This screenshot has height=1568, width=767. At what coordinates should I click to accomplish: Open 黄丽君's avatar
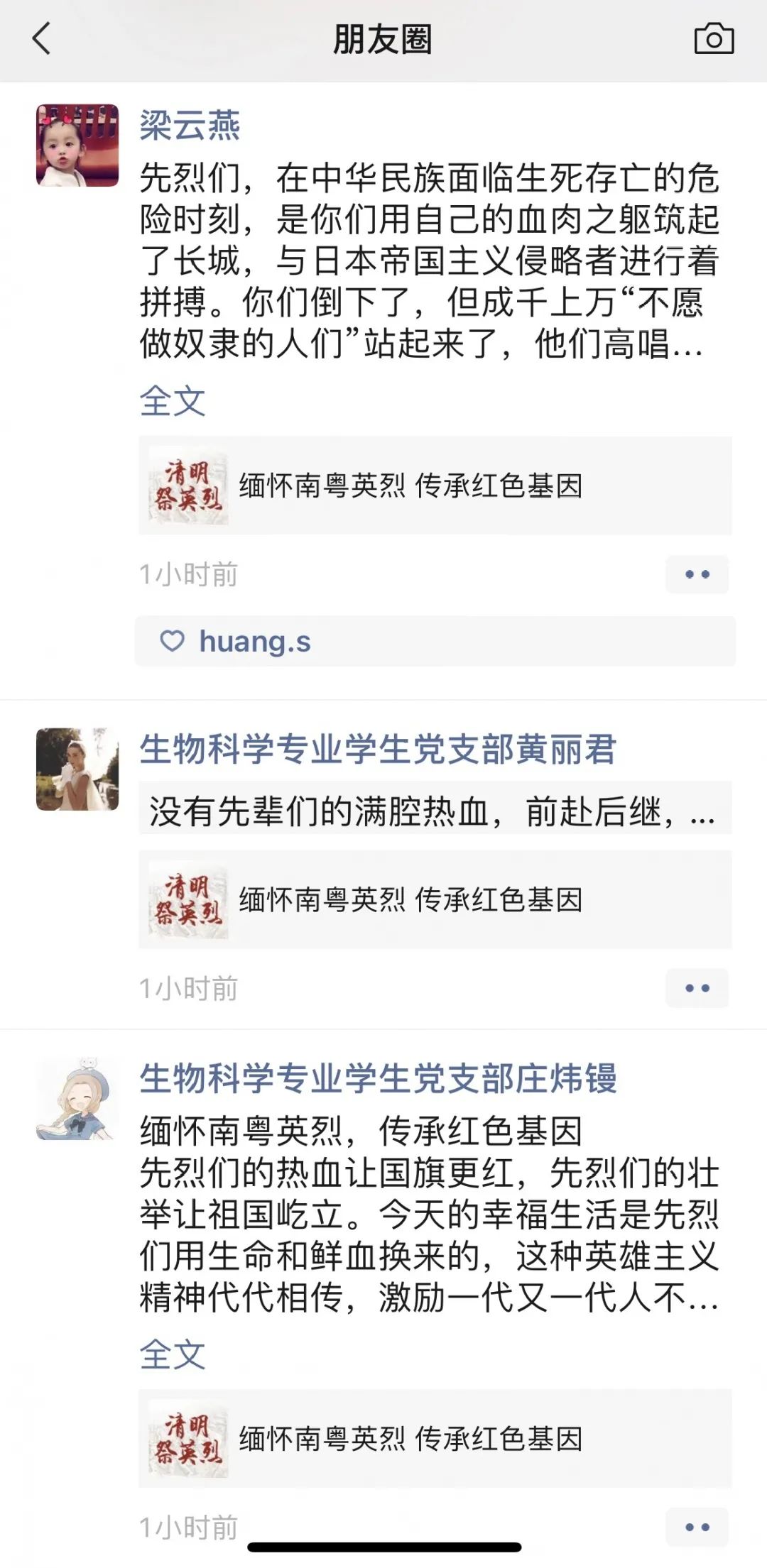77,769
